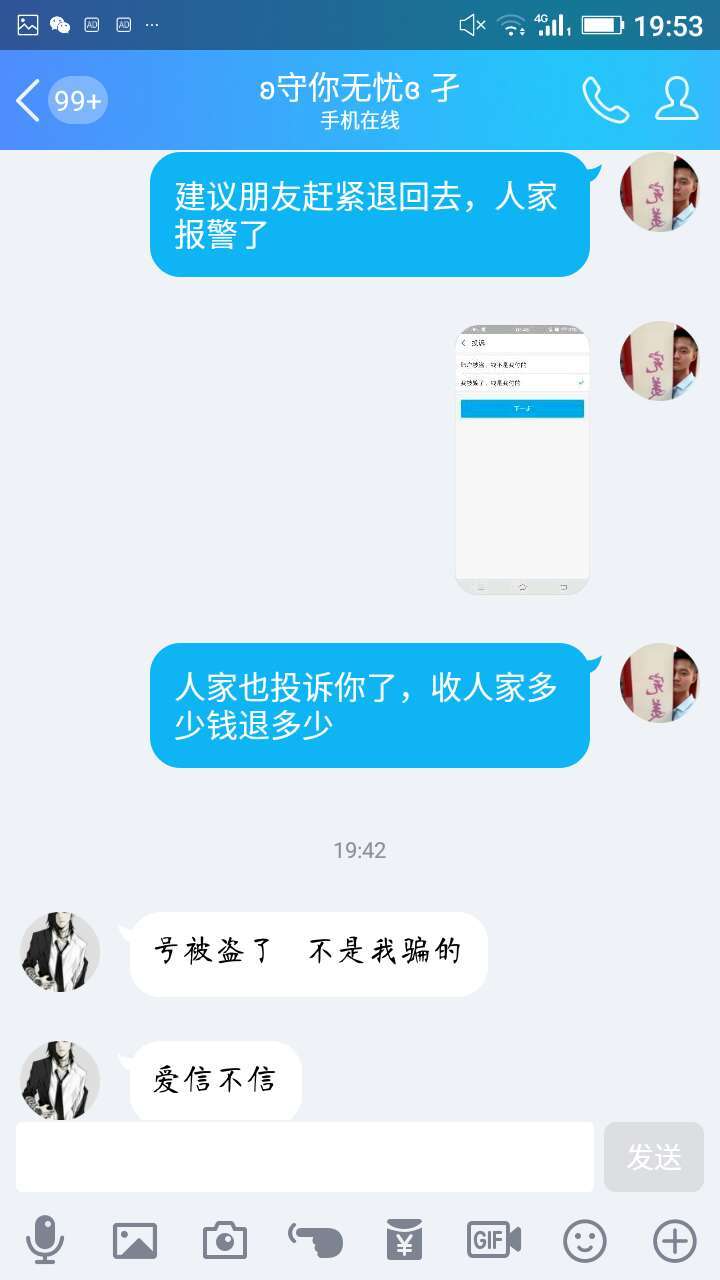Open the GIF picker icon
The height and width of the screenshot is (1280, 720).
pyautogui.click(x=492, y=1238)
